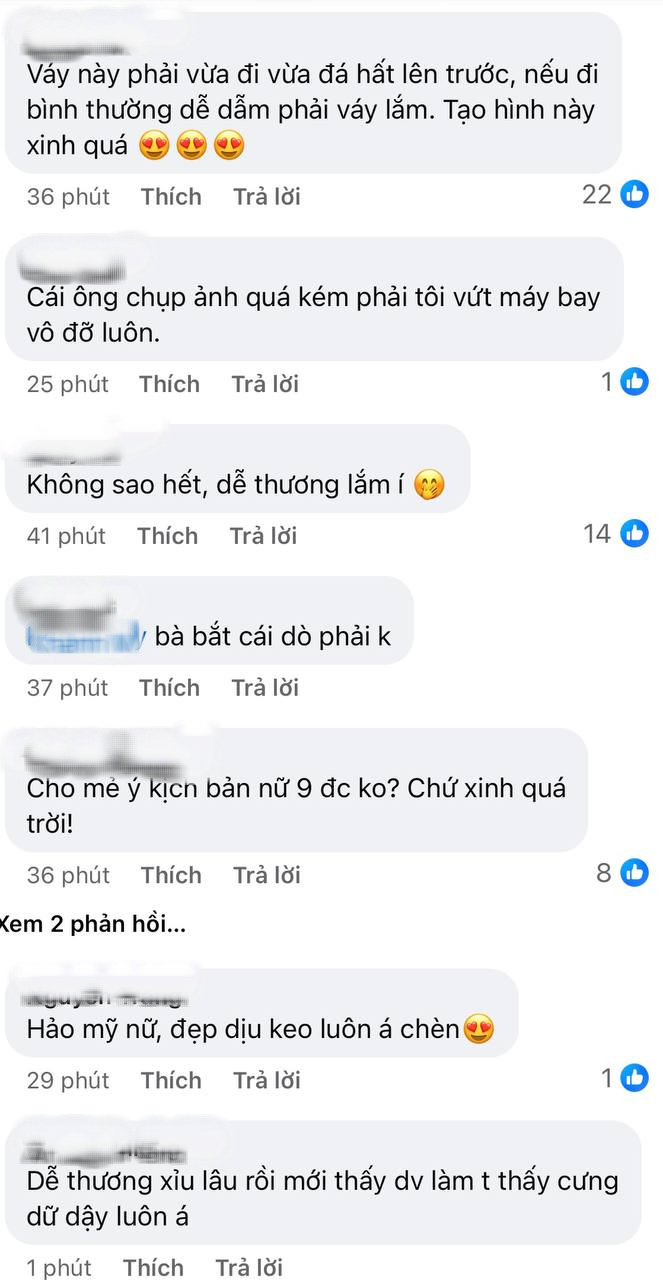Like the 'bà bắt cái dò' comment
The image size is (663, 1280).
click(x=169, y=687)
